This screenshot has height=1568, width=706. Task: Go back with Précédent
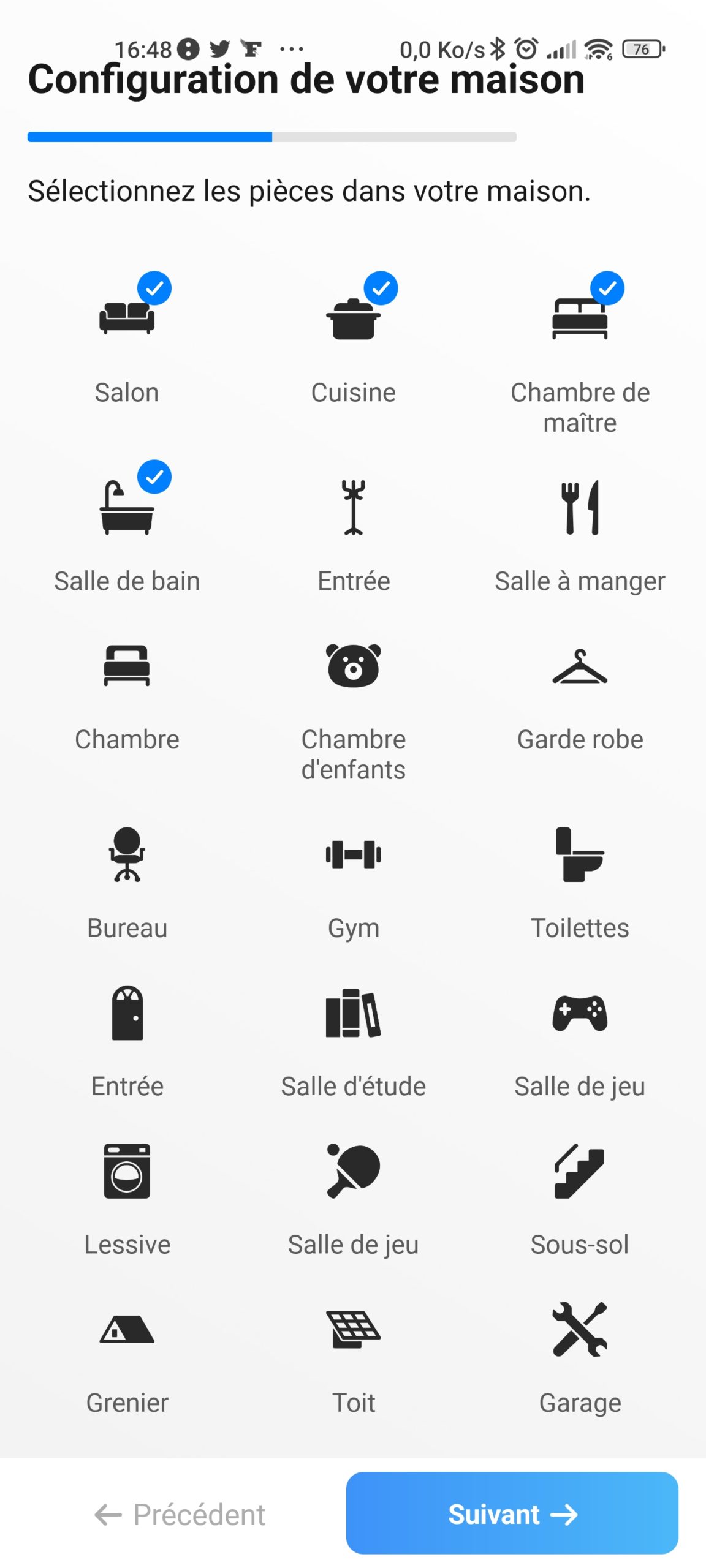coord(180,1514)
